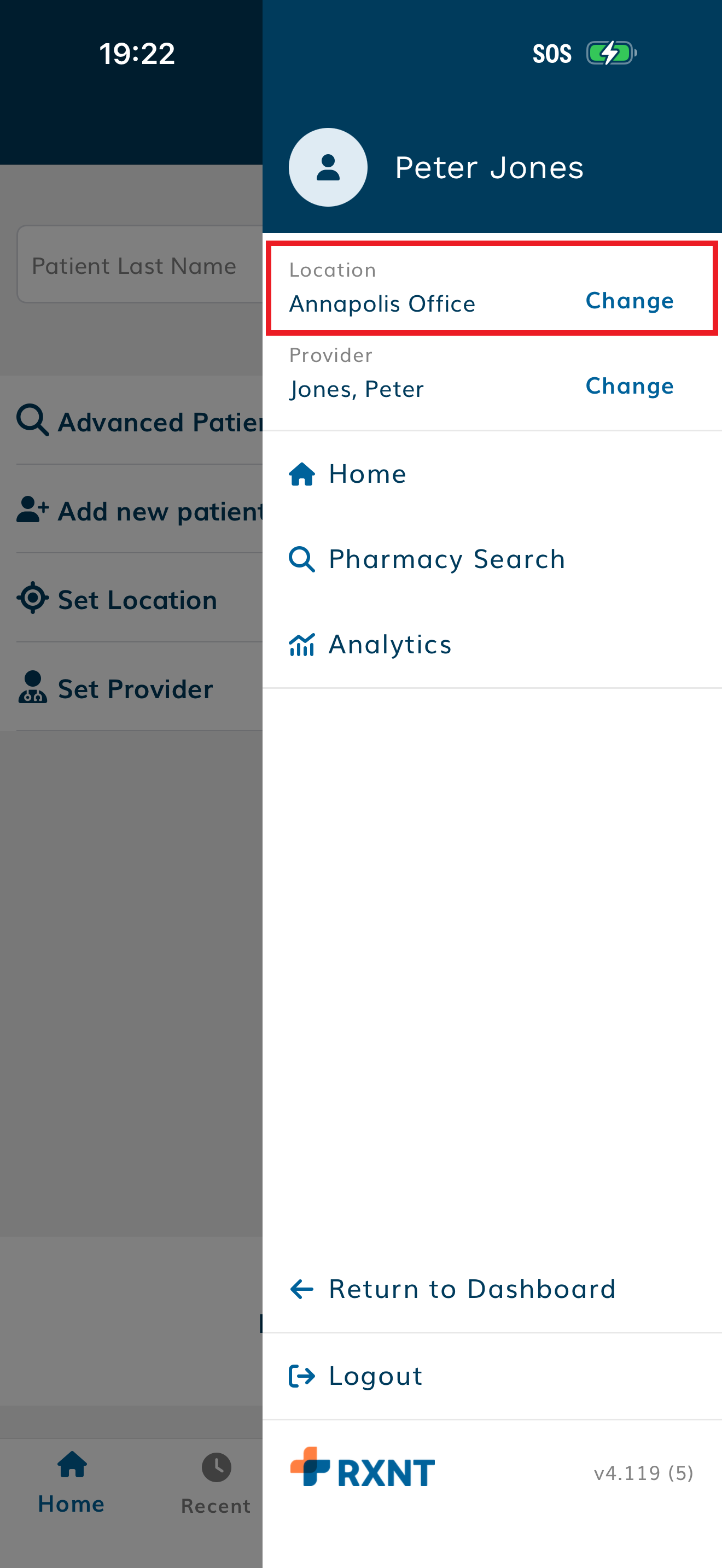Open Analytics via the bar chart icon
722x1568 pixels.
point(302,643)
